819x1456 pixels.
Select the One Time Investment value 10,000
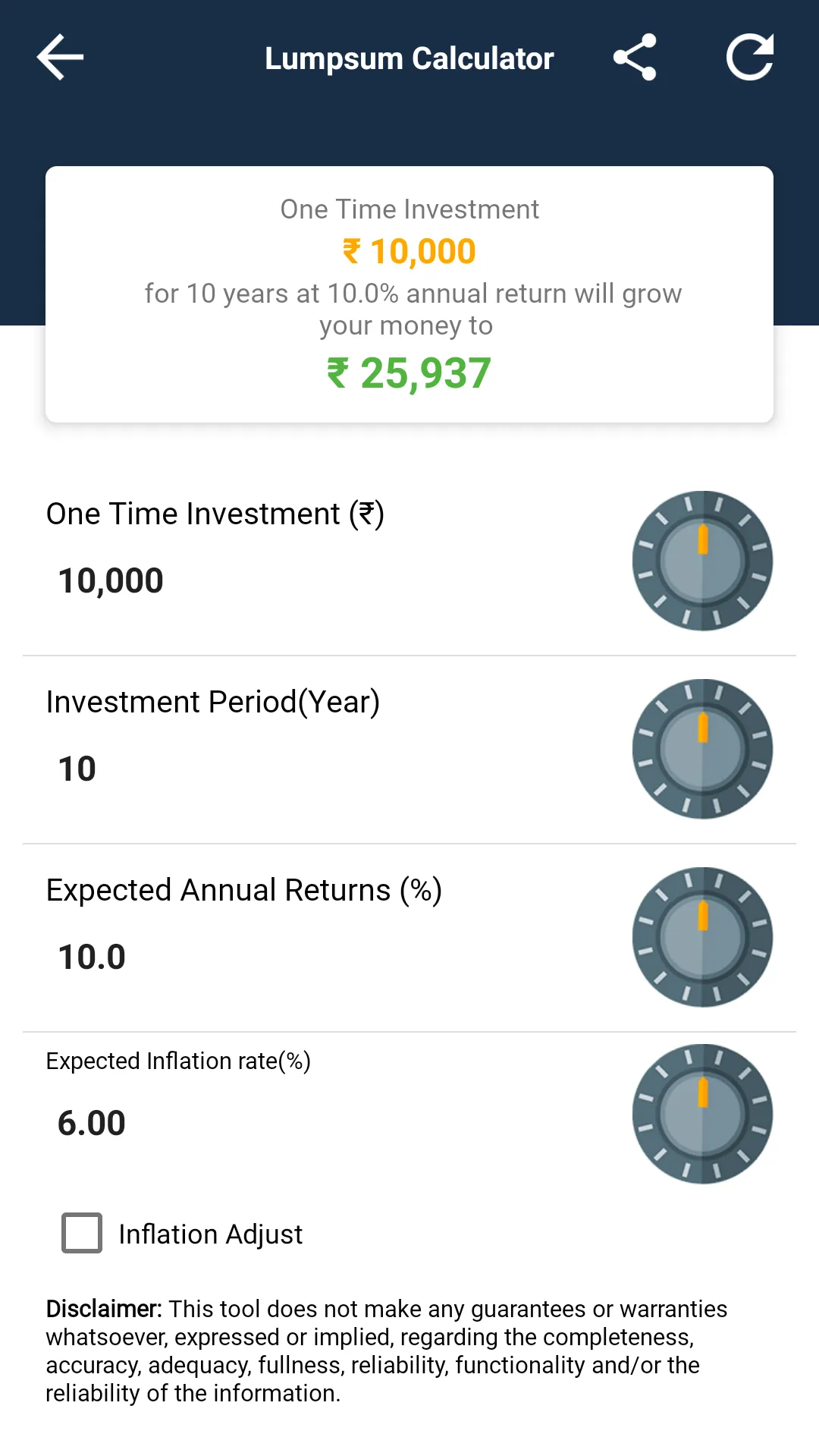(x=110, y=579)
